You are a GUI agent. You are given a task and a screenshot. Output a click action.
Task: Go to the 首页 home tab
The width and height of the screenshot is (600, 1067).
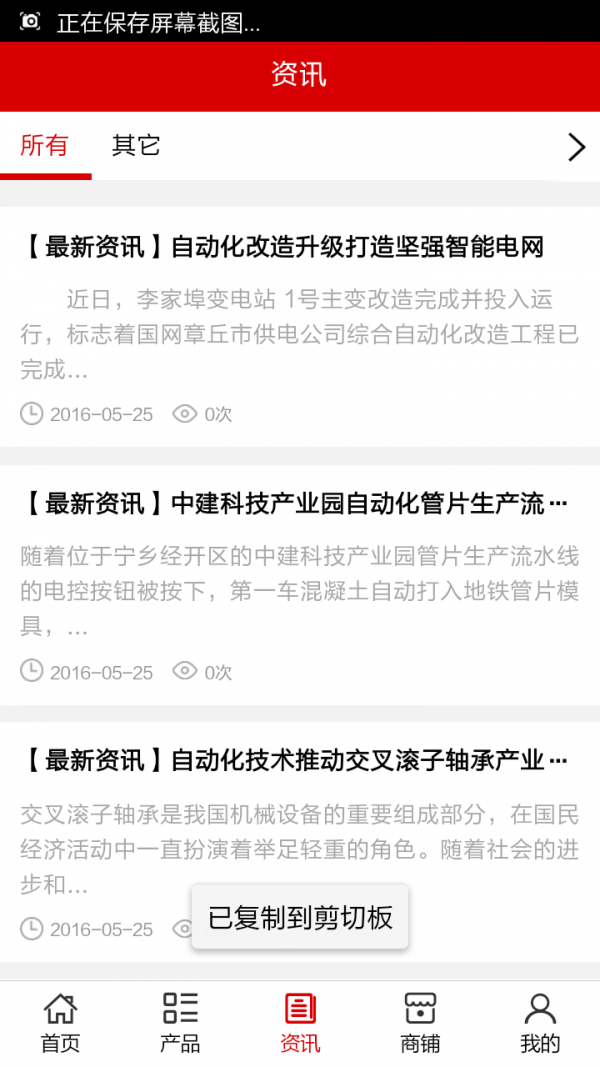point(60,1023)
